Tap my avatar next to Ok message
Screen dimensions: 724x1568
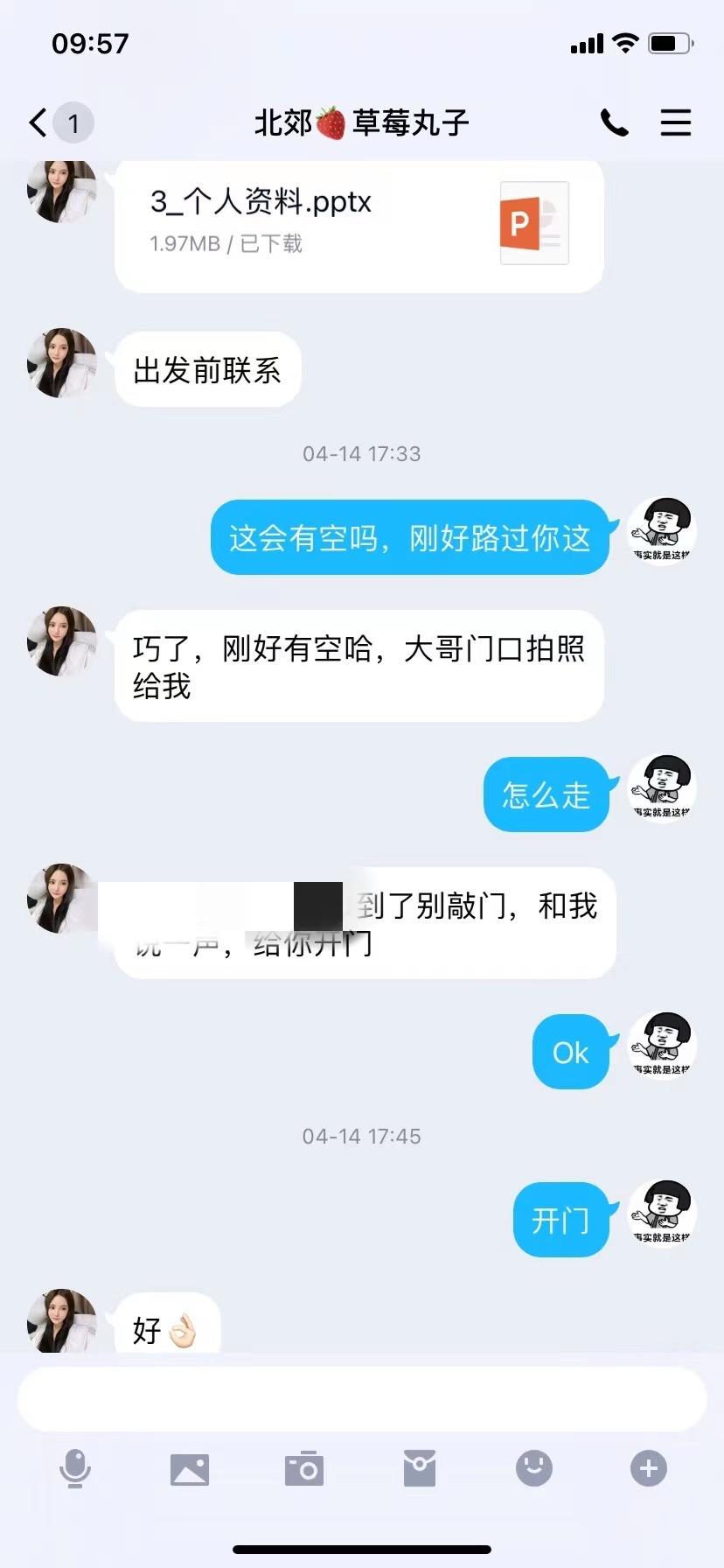point(662,1045)
